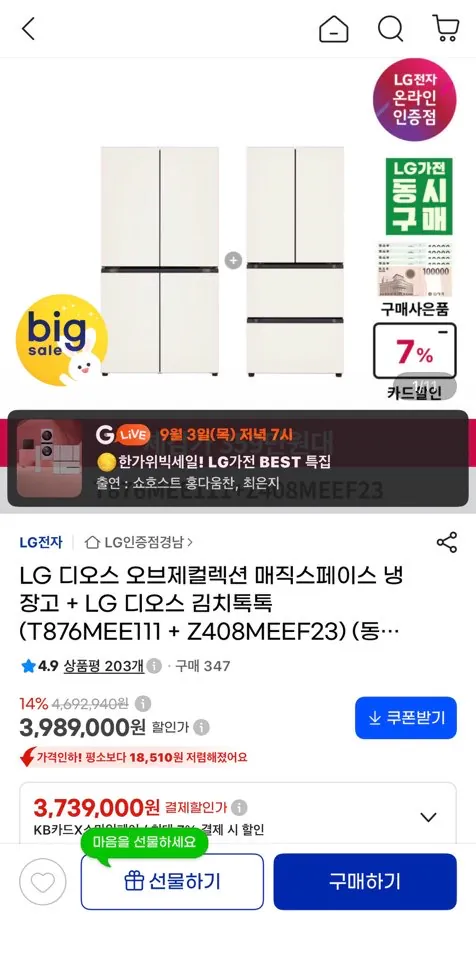Show info for the original price 4,692,940원
This screenshot has width=476, height=960.
coord(143,703)
